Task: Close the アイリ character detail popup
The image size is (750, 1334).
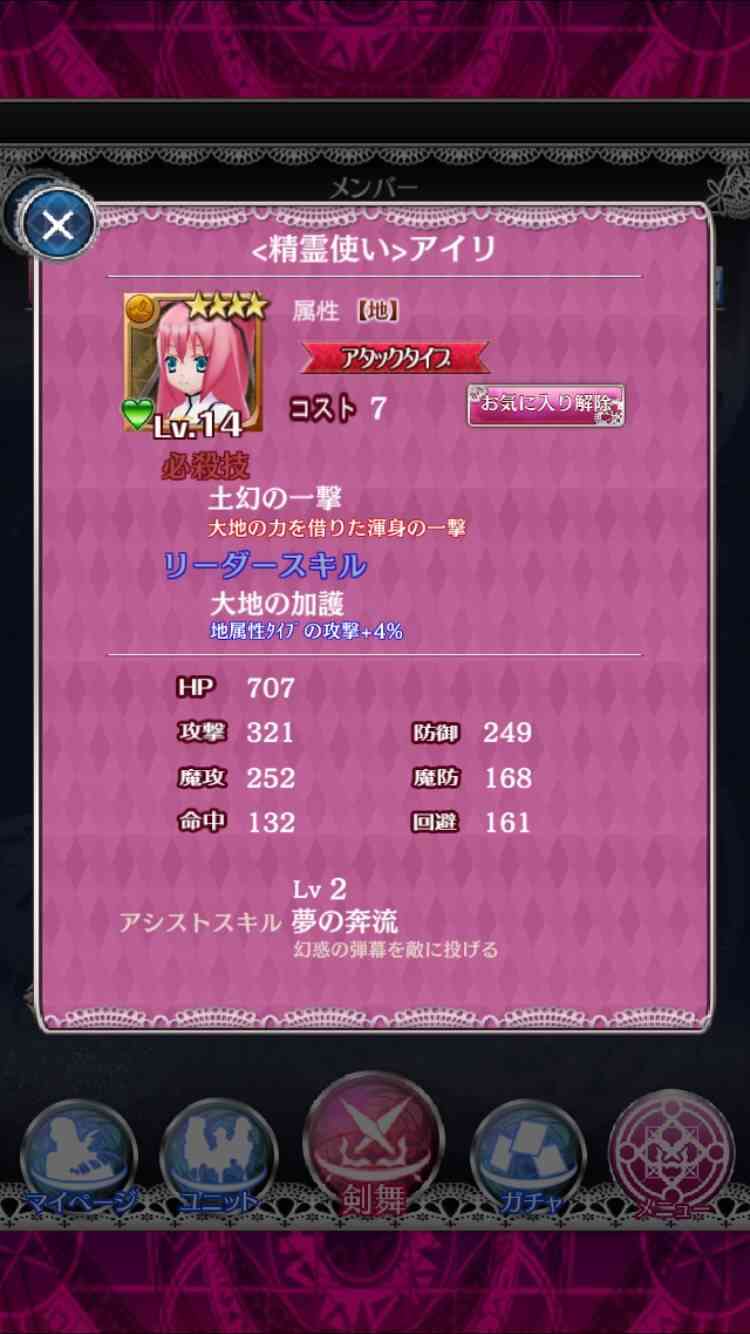Action: 57,225
